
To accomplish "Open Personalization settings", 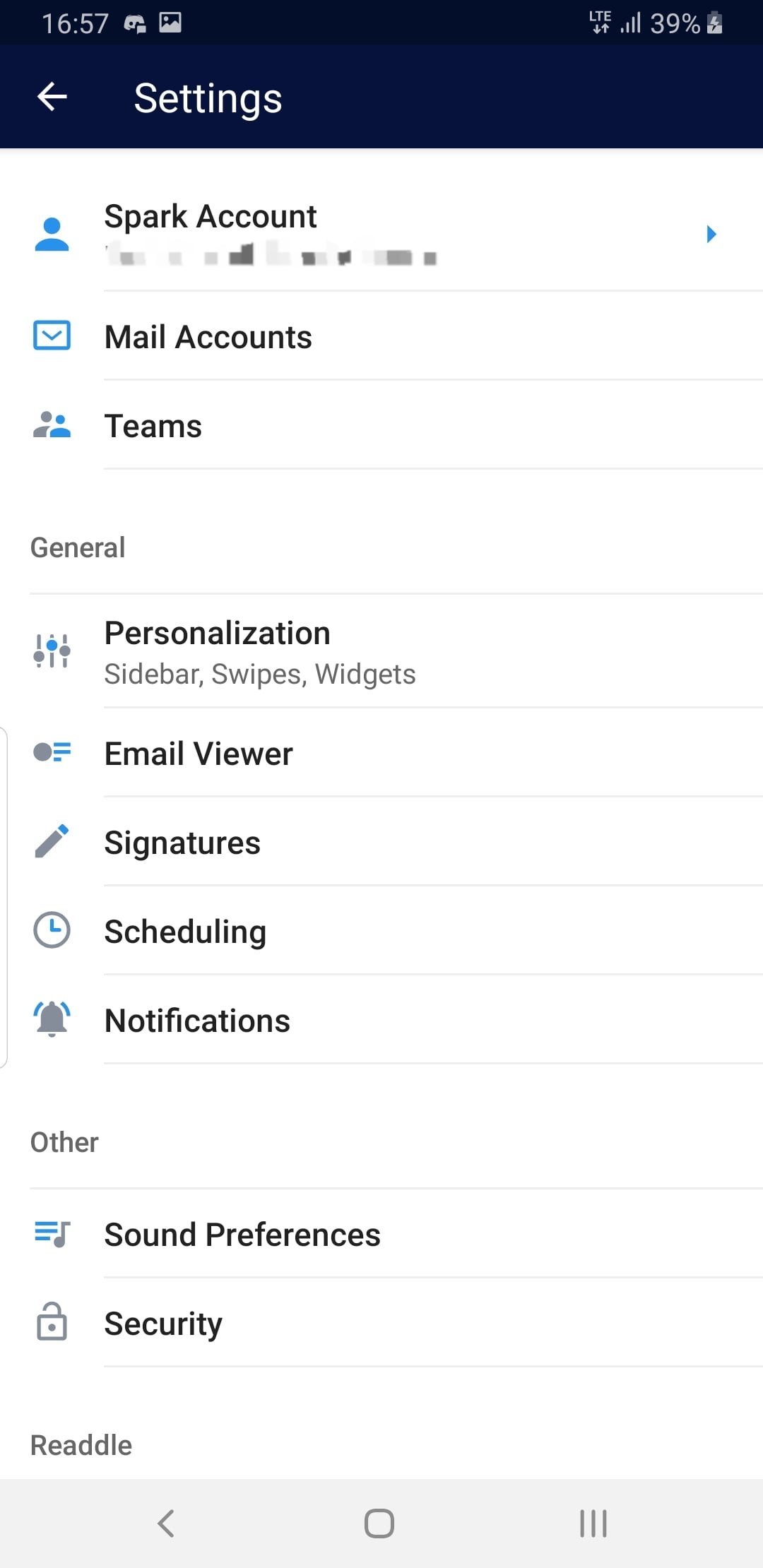I will [381, 651].
